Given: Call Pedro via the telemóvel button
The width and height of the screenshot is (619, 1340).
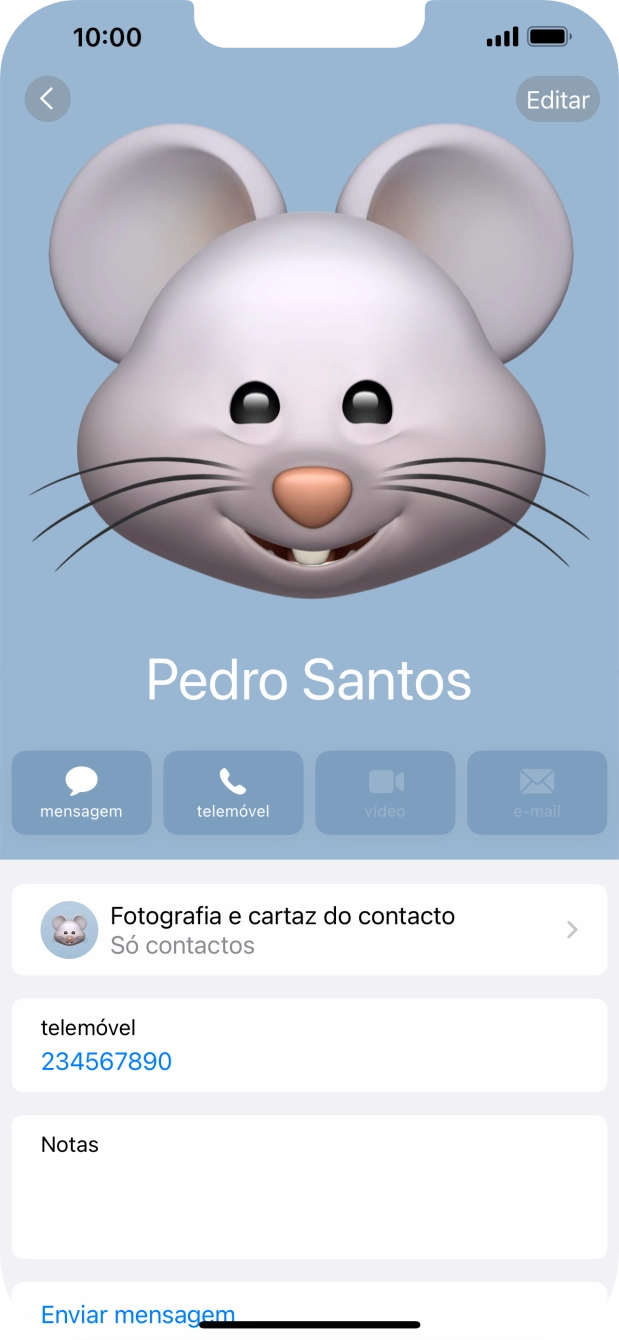Looking at the screenshot, I should click(233, 792).
